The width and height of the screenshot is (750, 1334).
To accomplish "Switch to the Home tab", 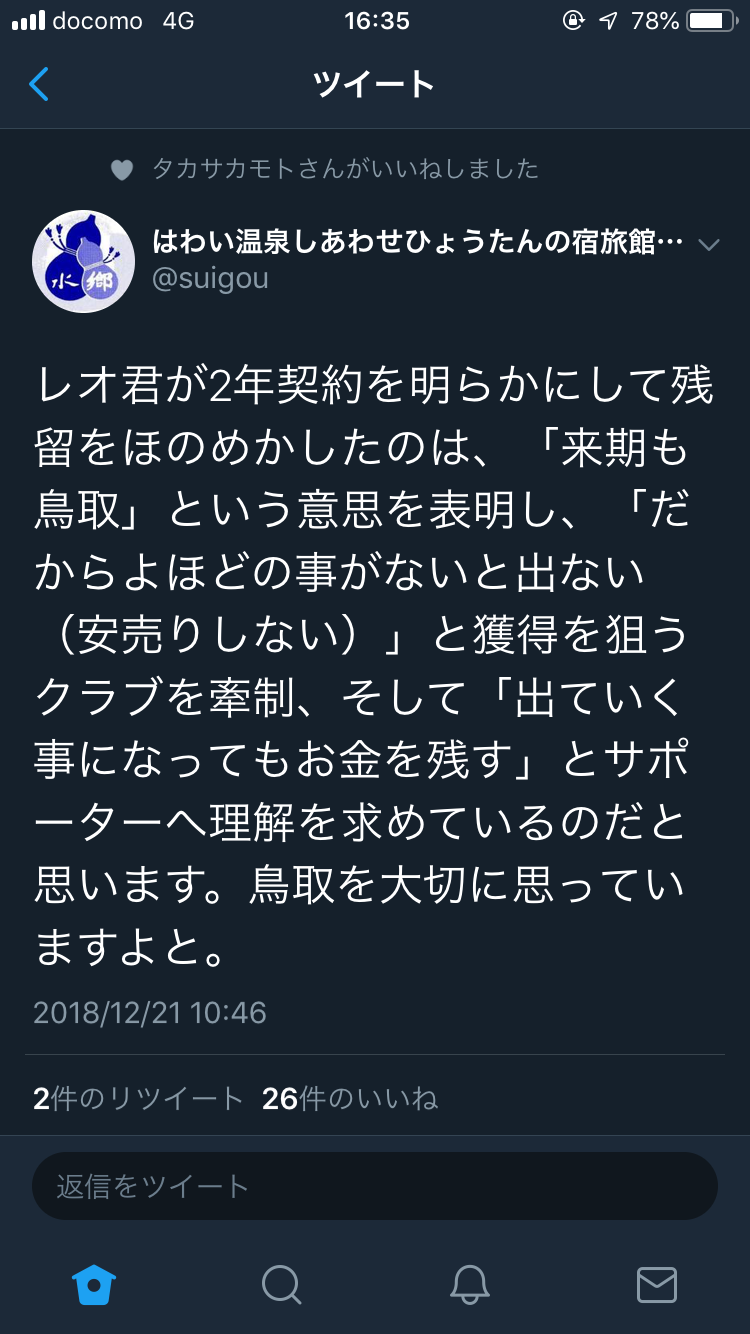I will (94, 1283).
